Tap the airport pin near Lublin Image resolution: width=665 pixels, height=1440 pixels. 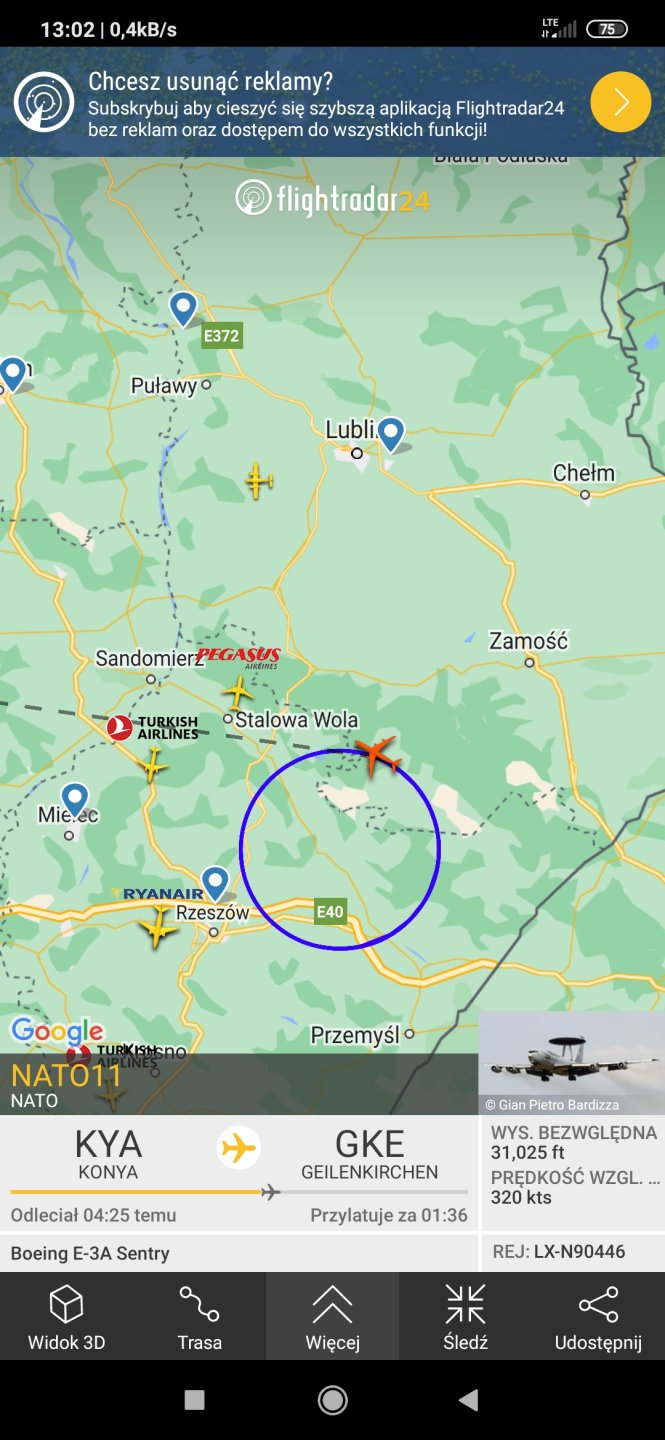click(x=390, y=434)
